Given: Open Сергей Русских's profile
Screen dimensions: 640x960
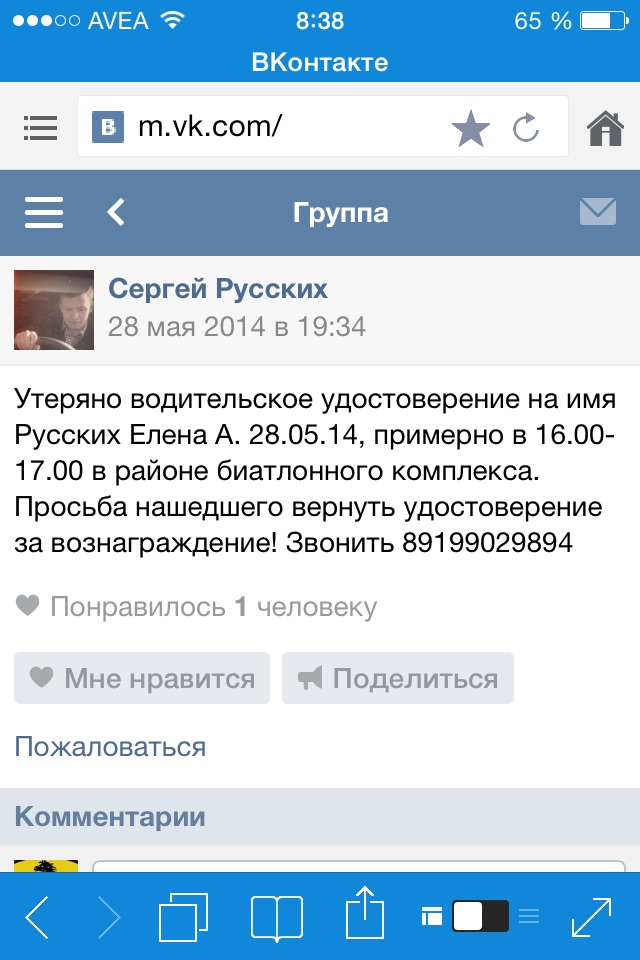Looking at the screenshot, I should (217, 290).
